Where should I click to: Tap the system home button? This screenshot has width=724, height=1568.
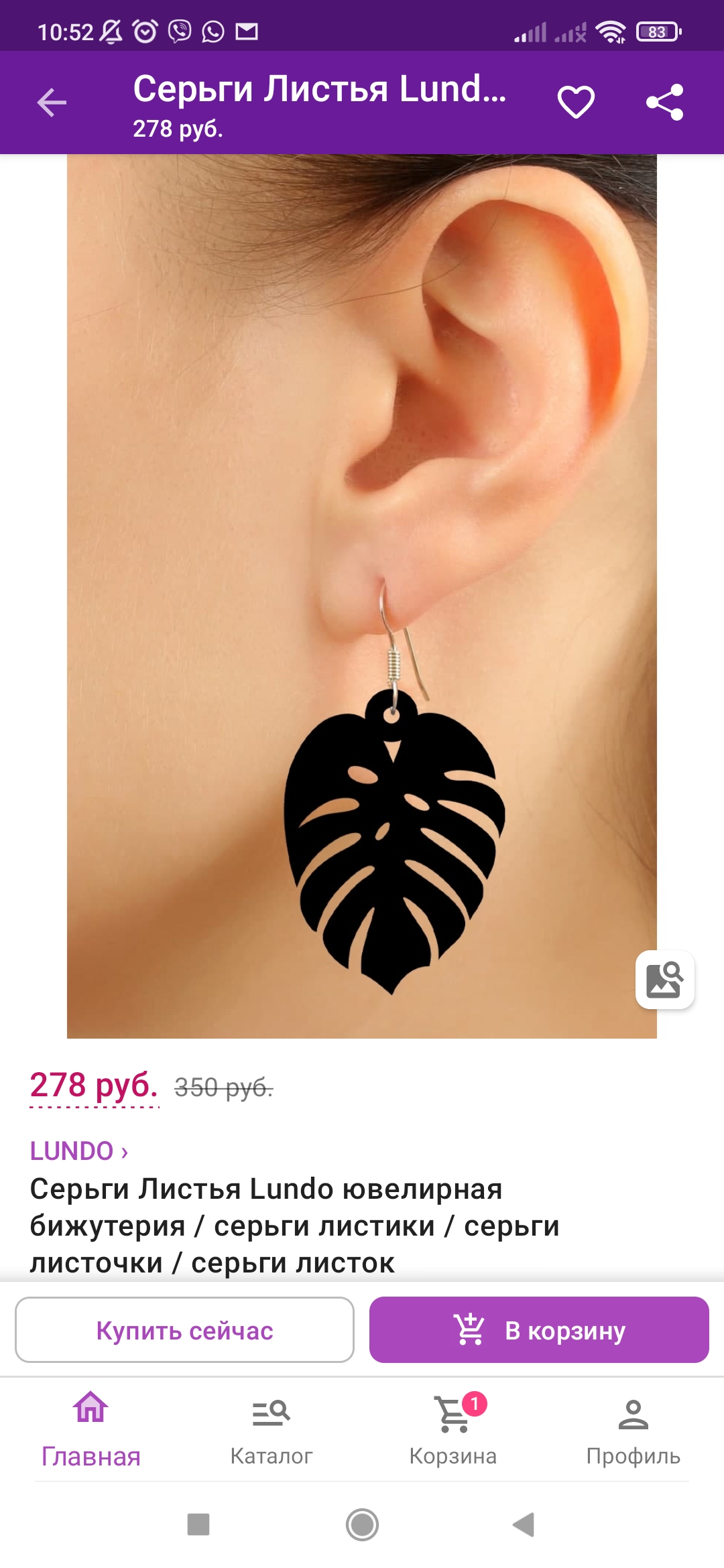(x=362, y=1524)
